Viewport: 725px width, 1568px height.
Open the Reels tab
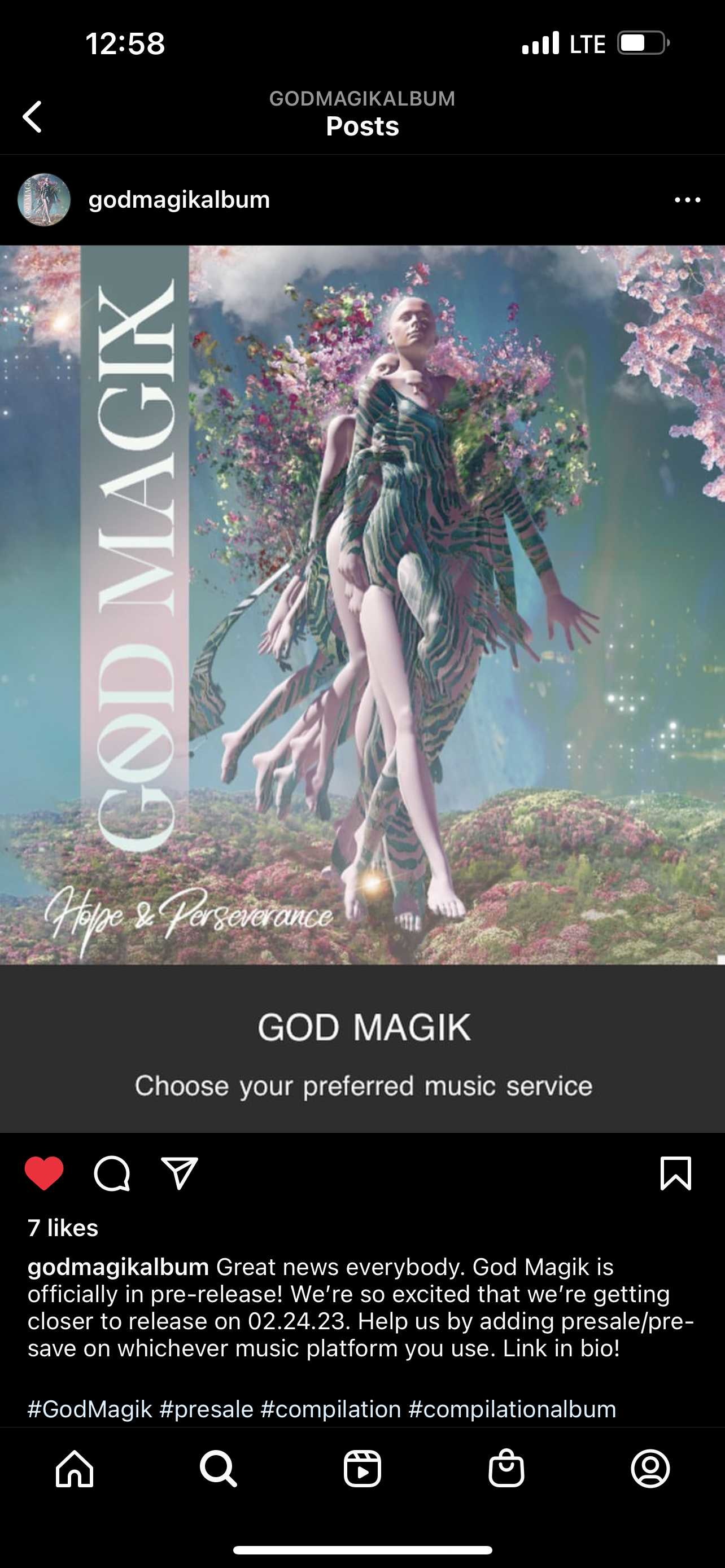(362, 1469)
